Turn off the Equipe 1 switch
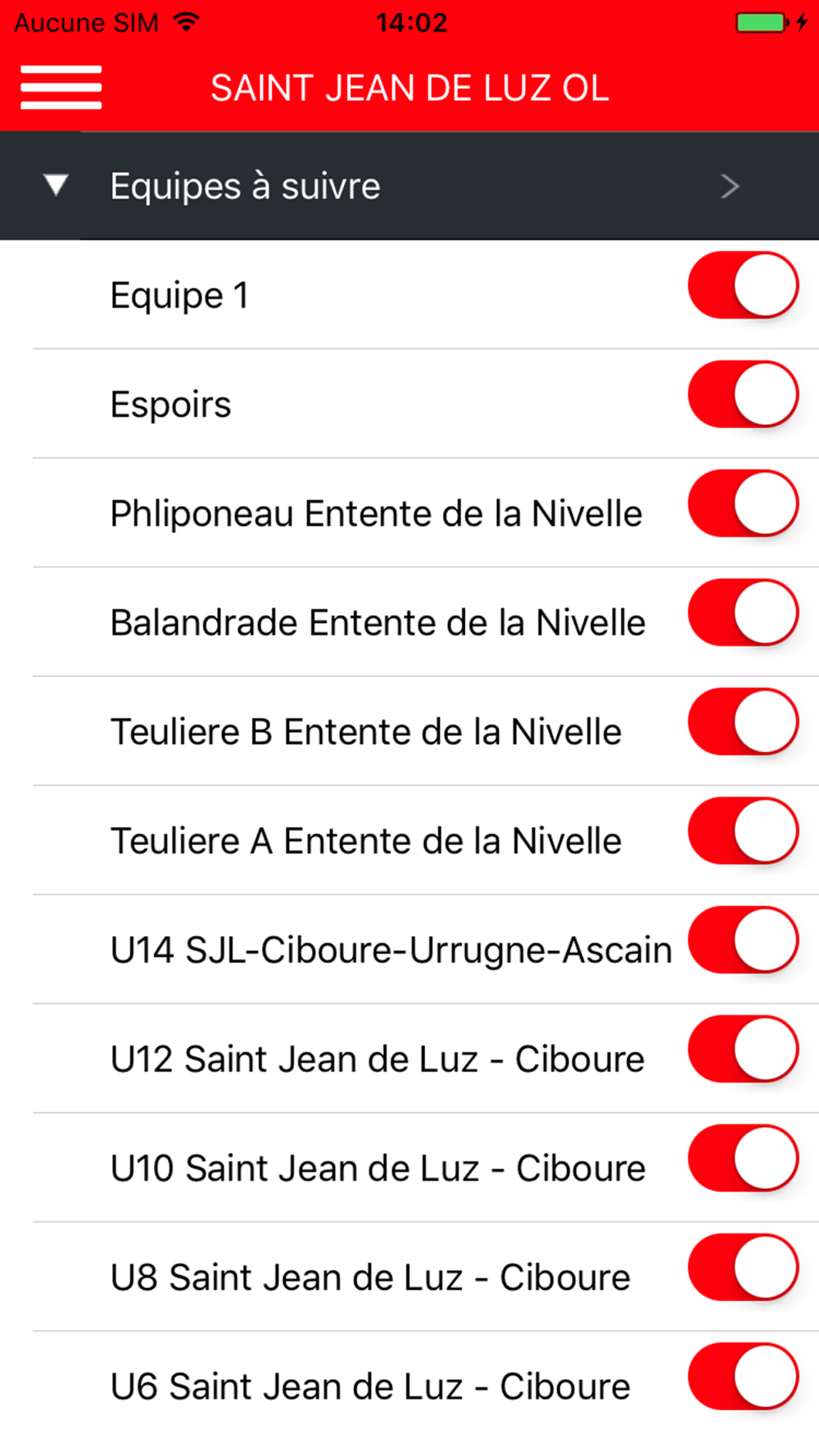 [744, 285]
